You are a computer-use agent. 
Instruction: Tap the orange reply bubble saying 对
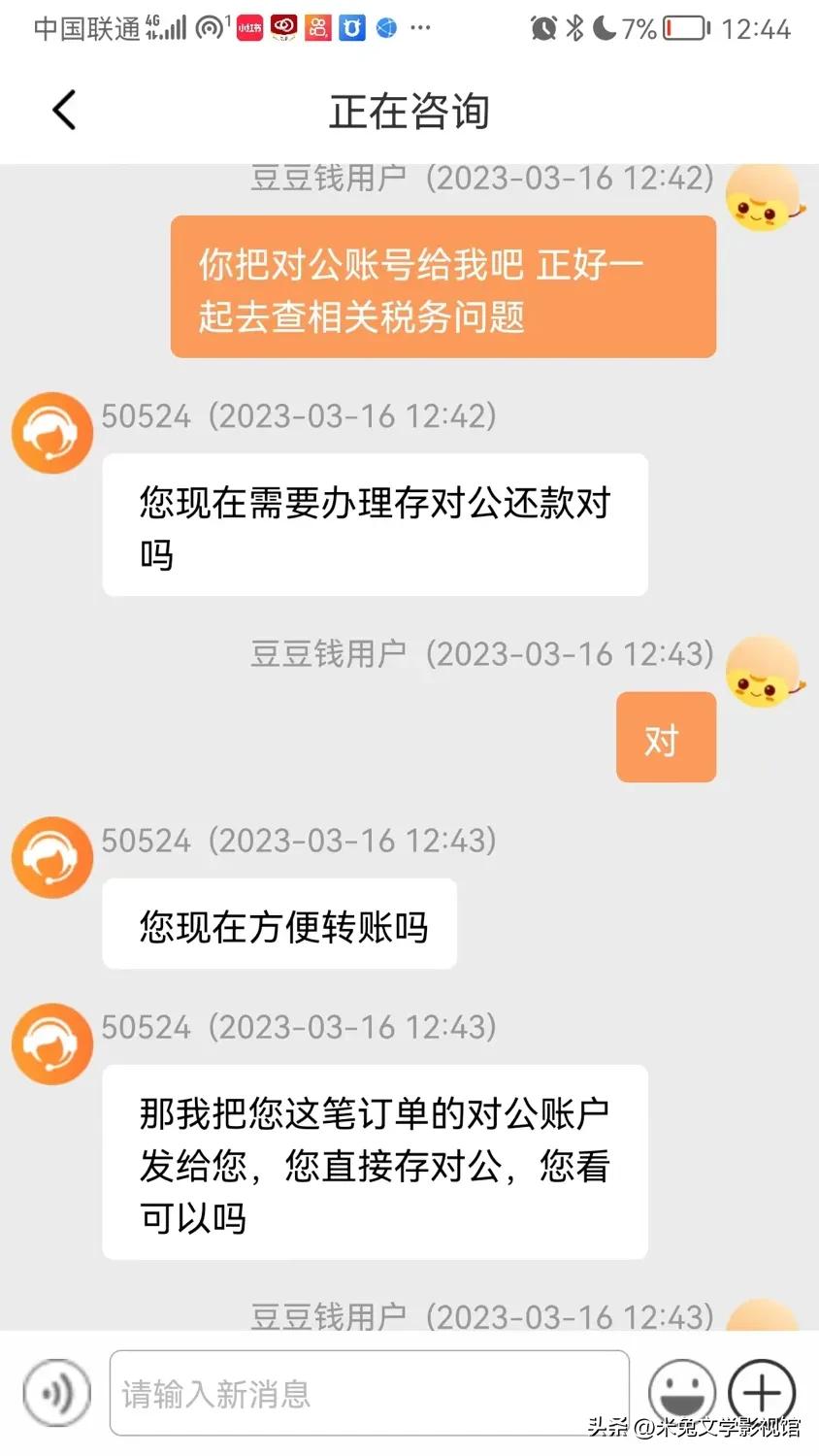click(666, 736)
